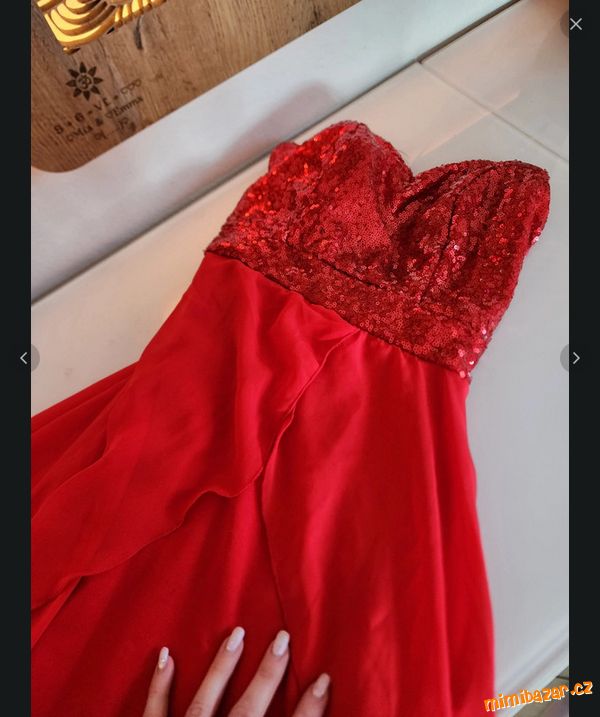Go to the next photo

[575, 358]
